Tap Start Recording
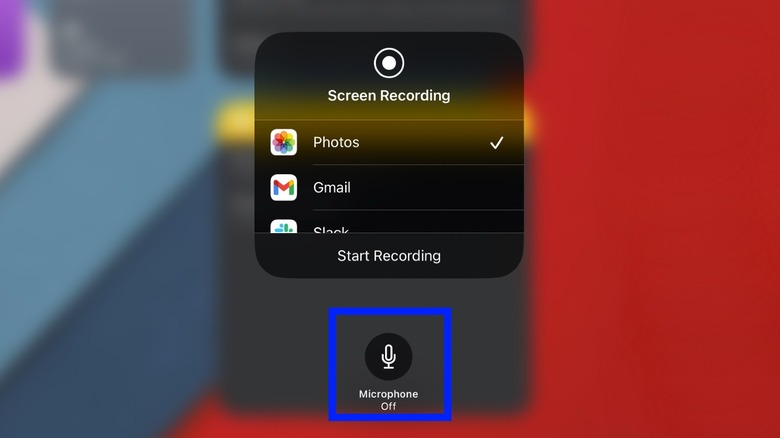 point(389,256)
